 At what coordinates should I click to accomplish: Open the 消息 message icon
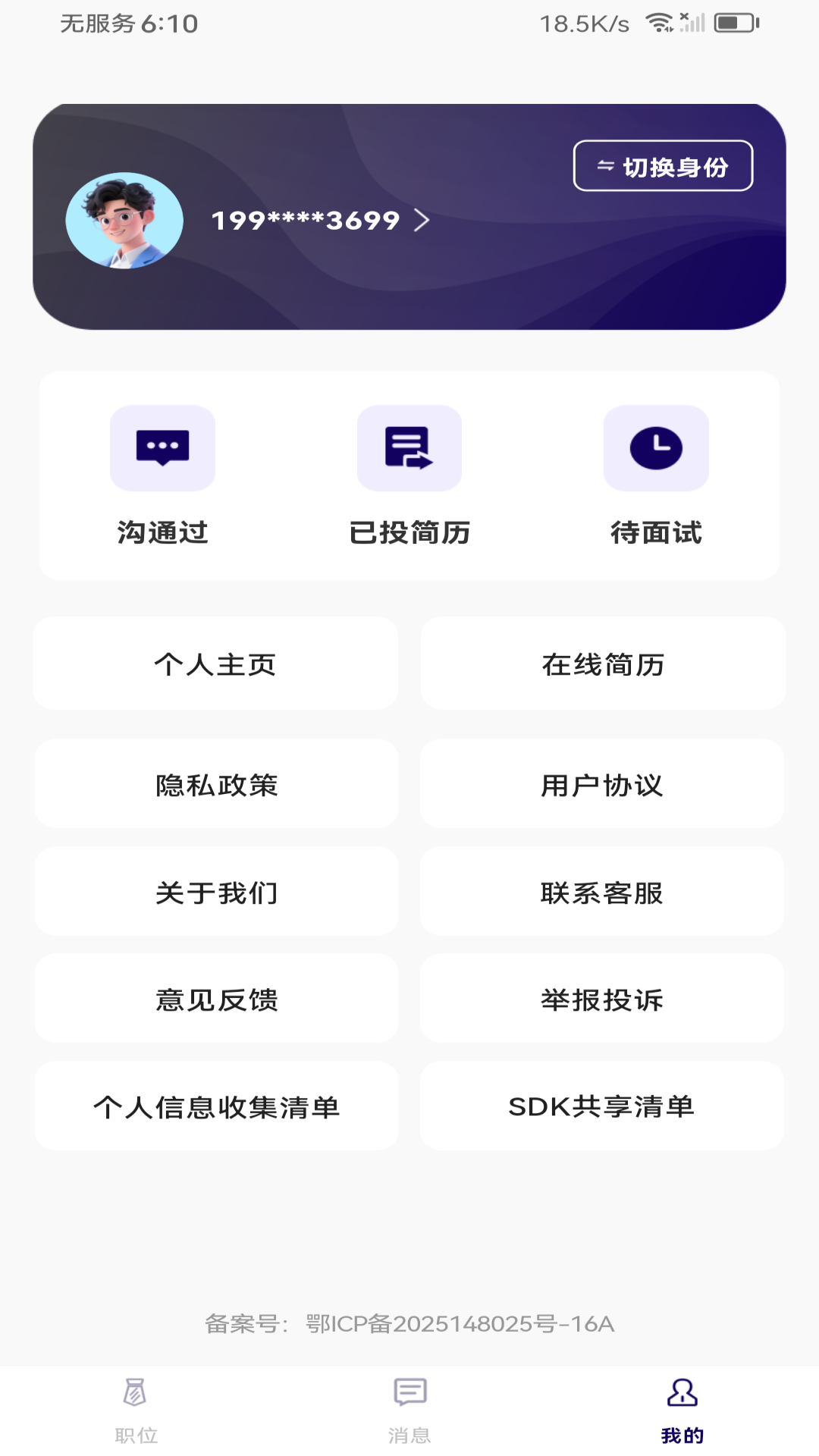point(409,1407)
